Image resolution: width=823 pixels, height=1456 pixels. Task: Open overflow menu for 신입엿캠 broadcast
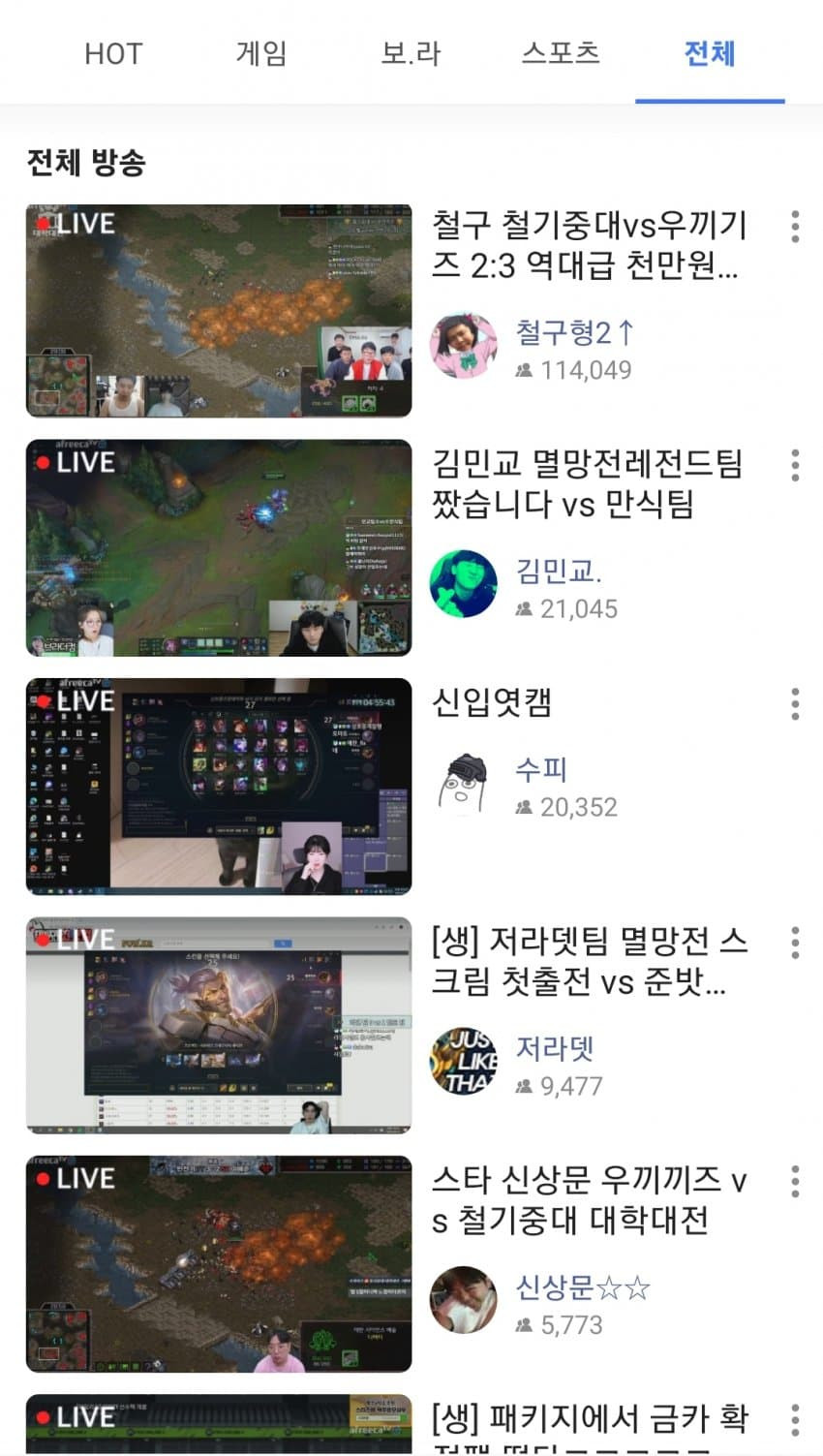795,703
